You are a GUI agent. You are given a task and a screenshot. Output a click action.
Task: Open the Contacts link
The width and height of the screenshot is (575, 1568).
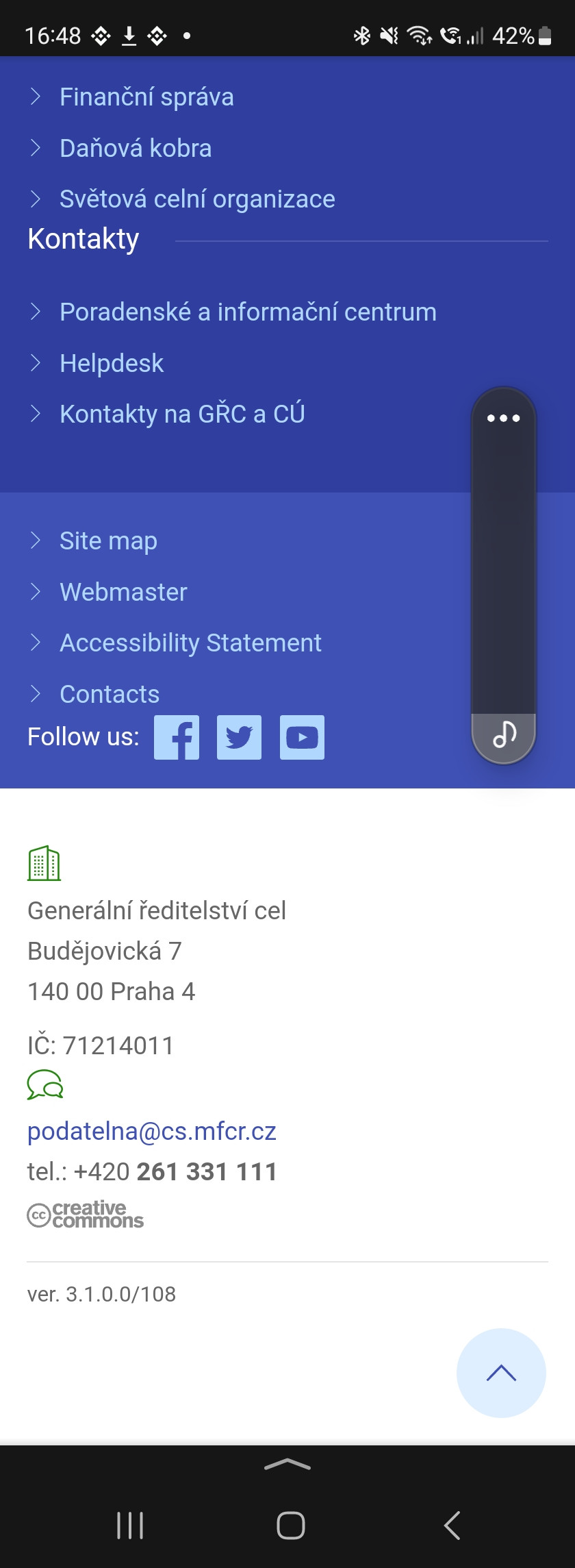(110, 694)
